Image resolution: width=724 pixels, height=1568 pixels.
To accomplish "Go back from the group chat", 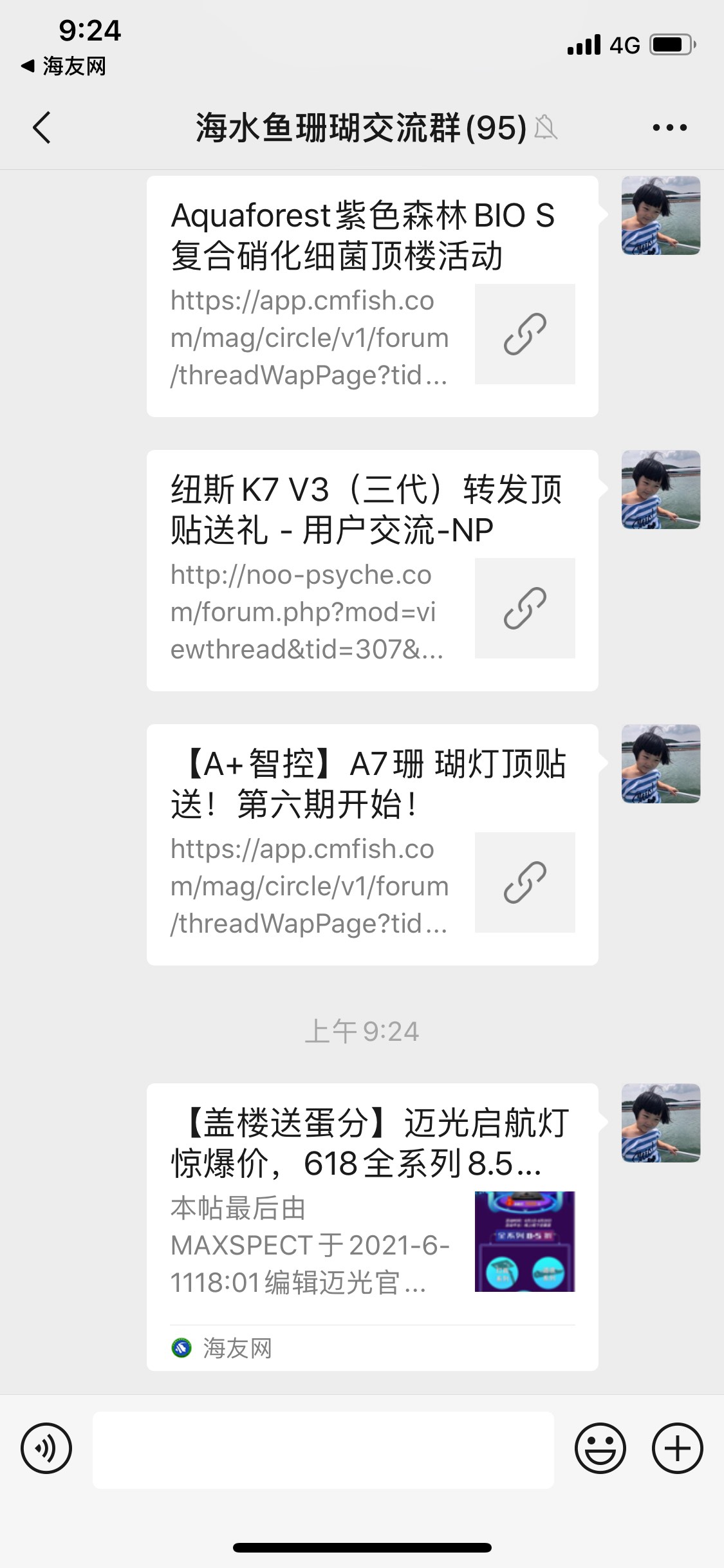I will [x=42, y=127].
